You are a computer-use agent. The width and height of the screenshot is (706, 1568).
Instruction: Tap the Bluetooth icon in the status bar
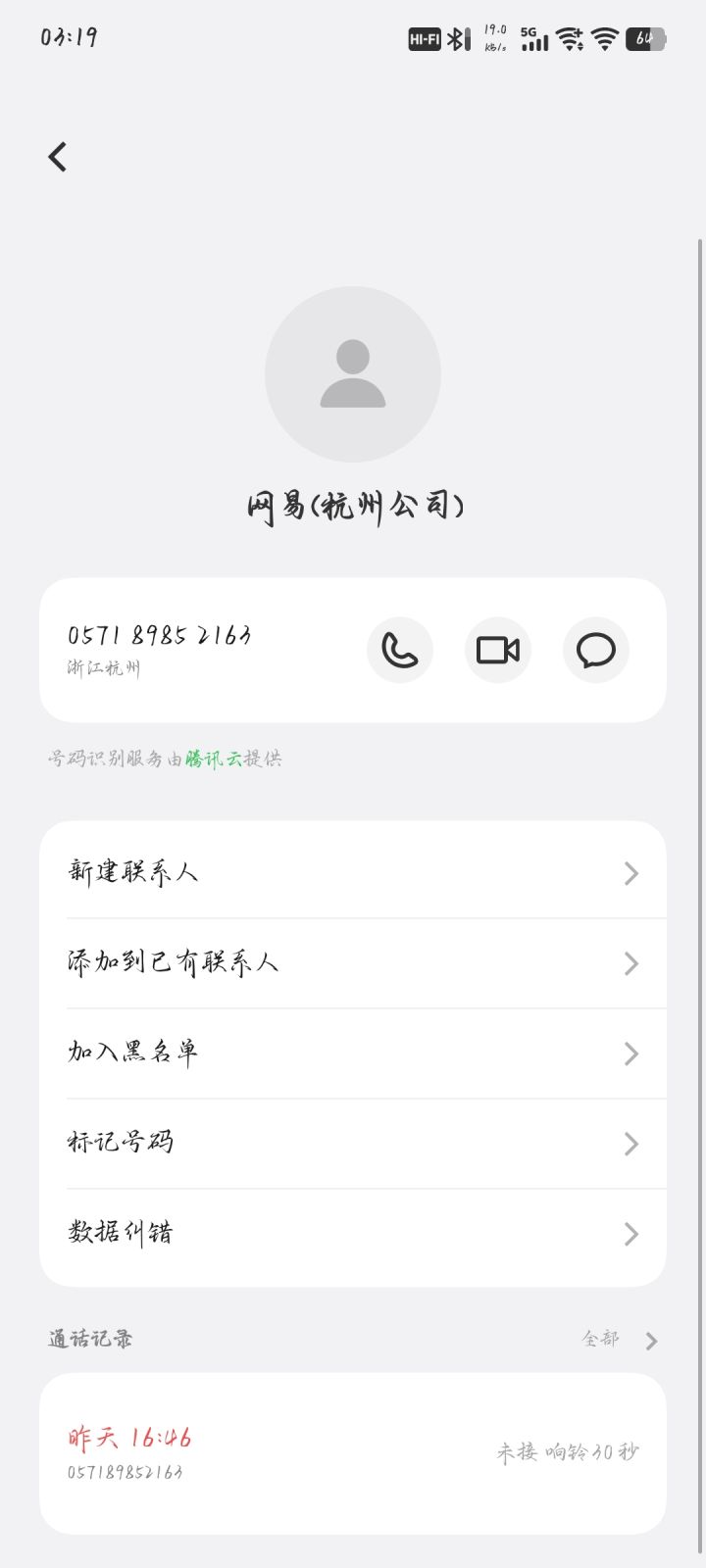(457, 39)
